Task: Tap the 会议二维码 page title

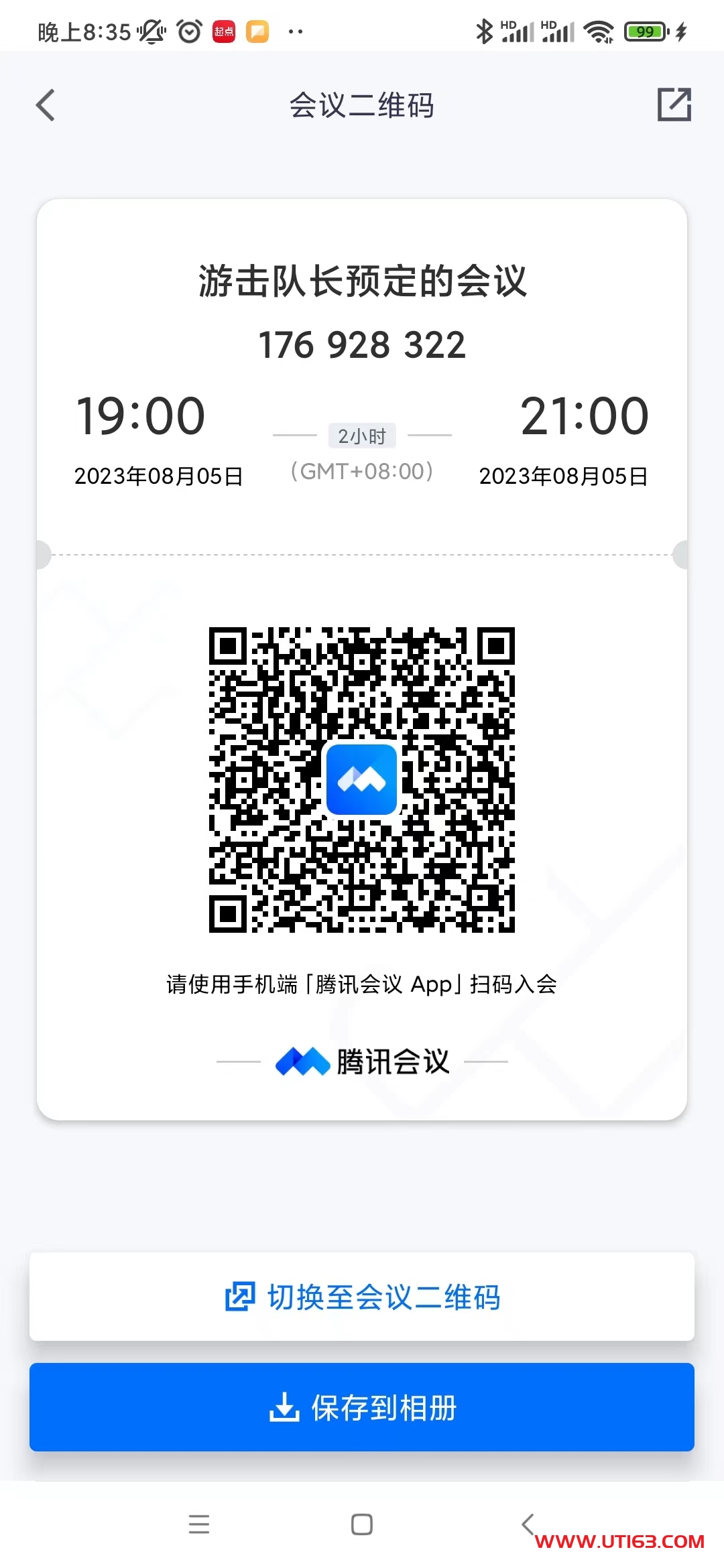Action: [x=362, y=105]
